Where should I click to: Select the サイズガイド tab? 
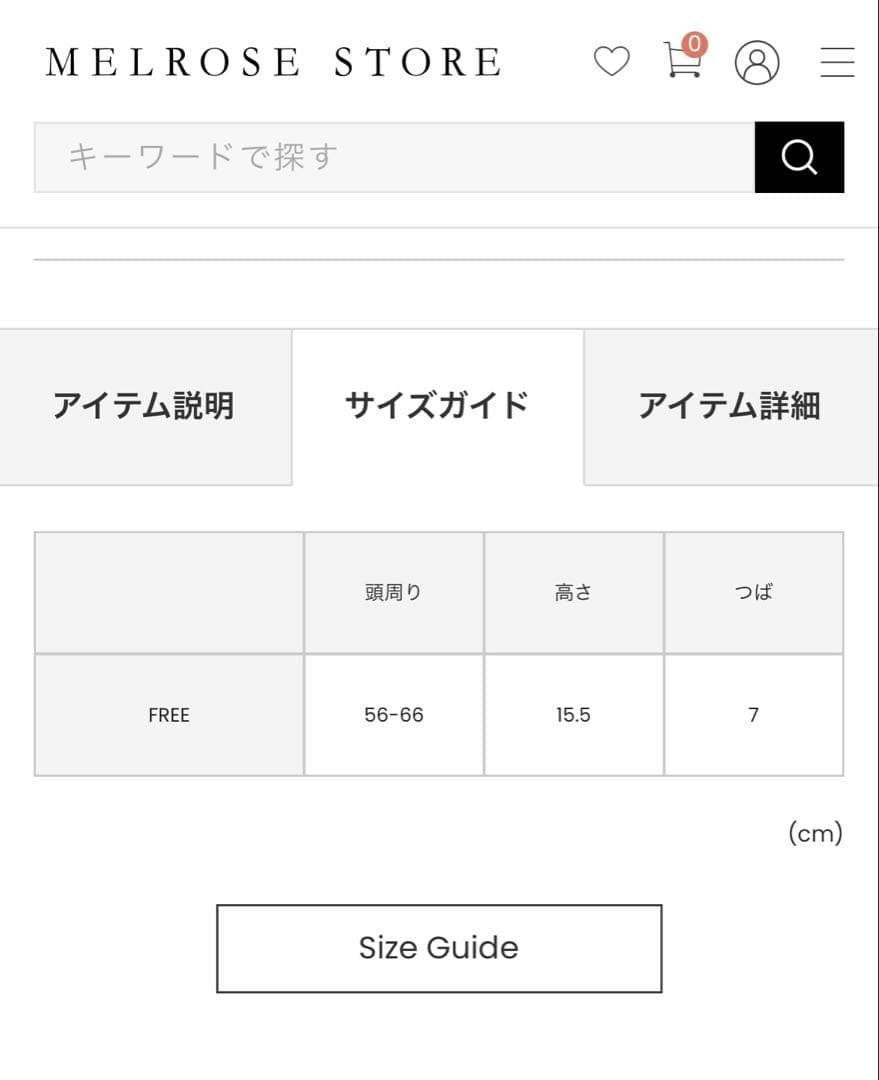(x=436, y=405)
